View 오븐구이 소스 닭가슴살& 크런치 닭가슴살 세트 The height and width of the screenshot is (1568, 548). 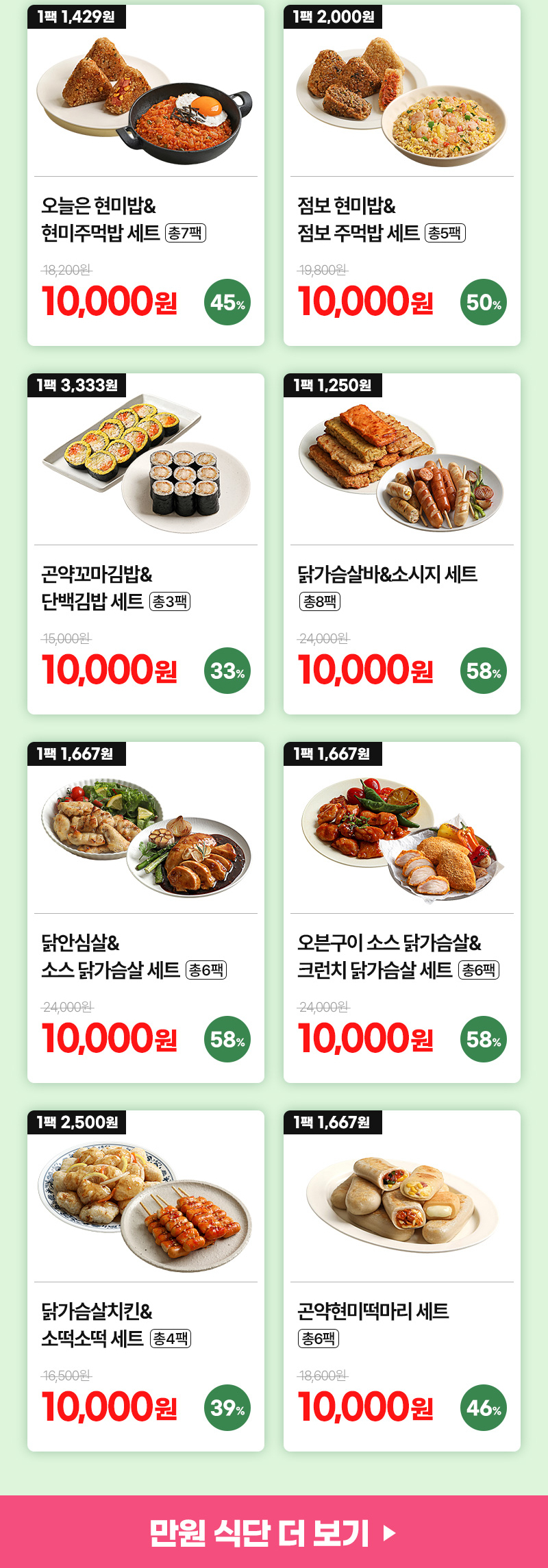401,912
